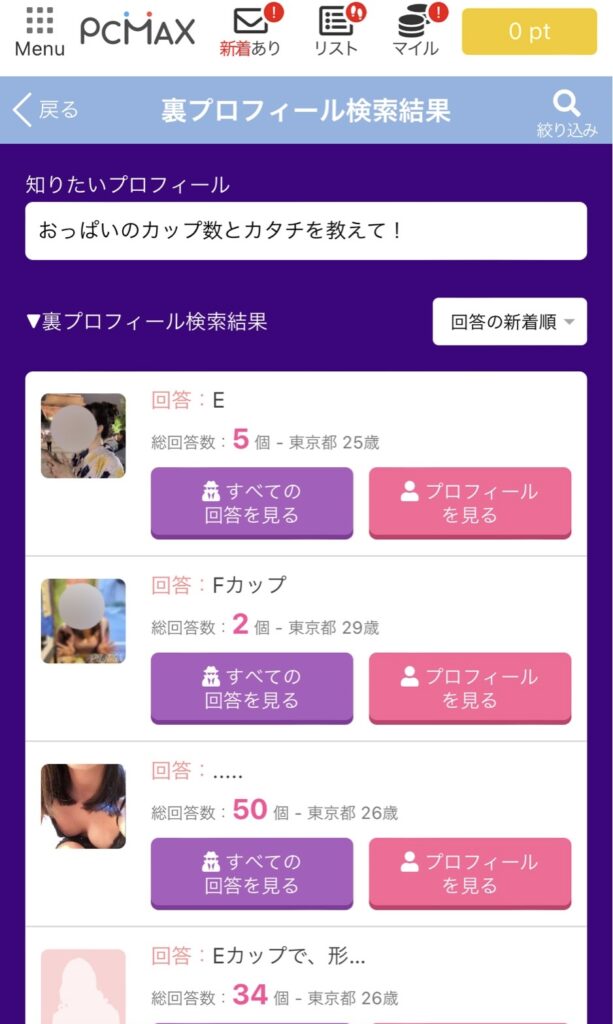Open the Menu grid button
613x1024 pixels.
click(x=40, y=32)
